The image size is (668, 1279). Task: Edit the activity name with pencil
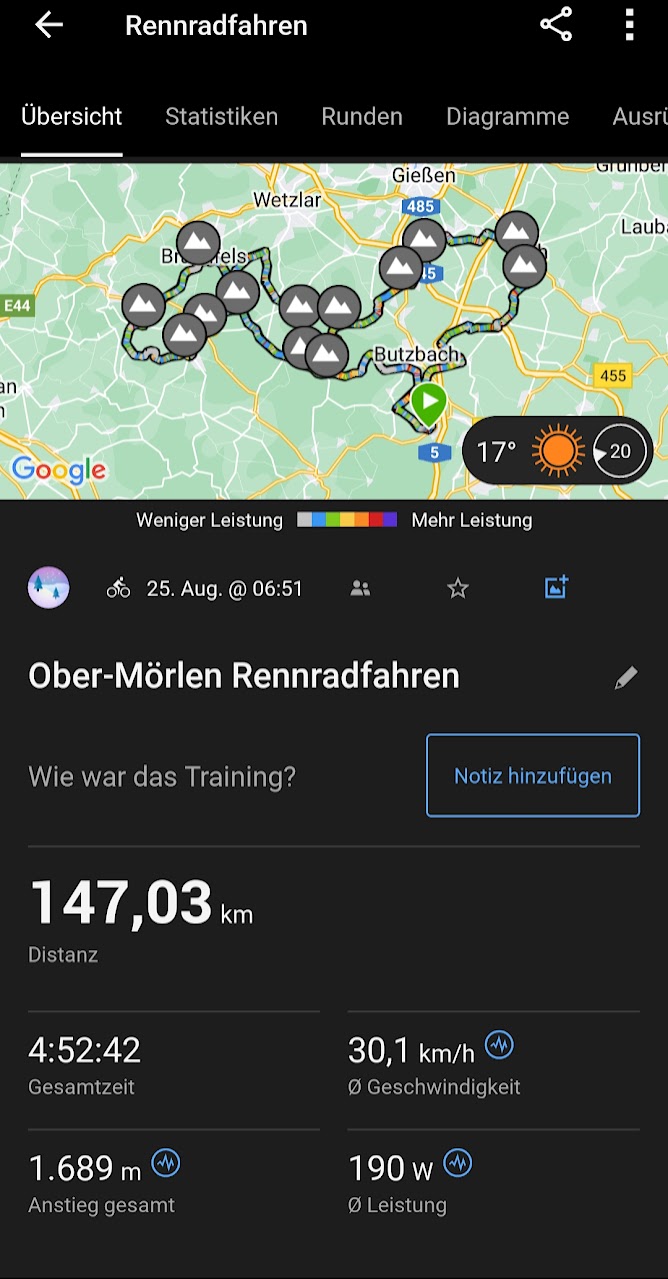(626, 678)
